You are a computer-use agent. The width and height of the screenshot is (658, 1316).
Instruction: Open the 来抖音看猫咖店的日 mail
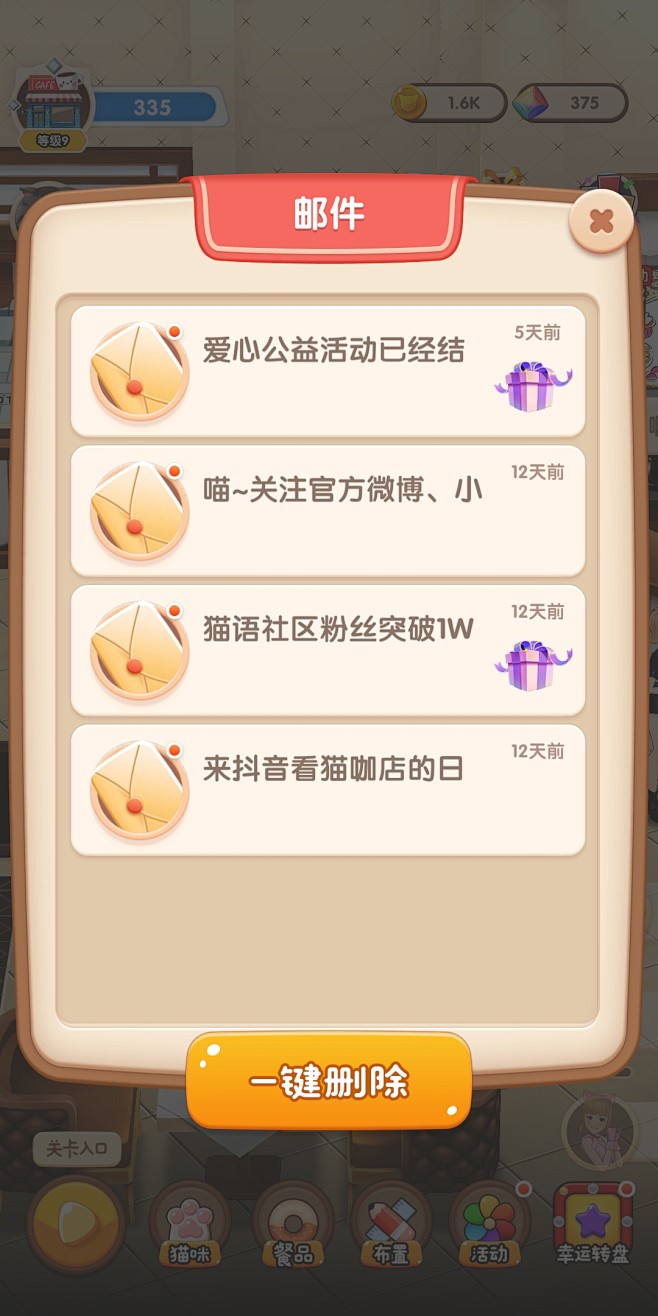click(328, 790)
